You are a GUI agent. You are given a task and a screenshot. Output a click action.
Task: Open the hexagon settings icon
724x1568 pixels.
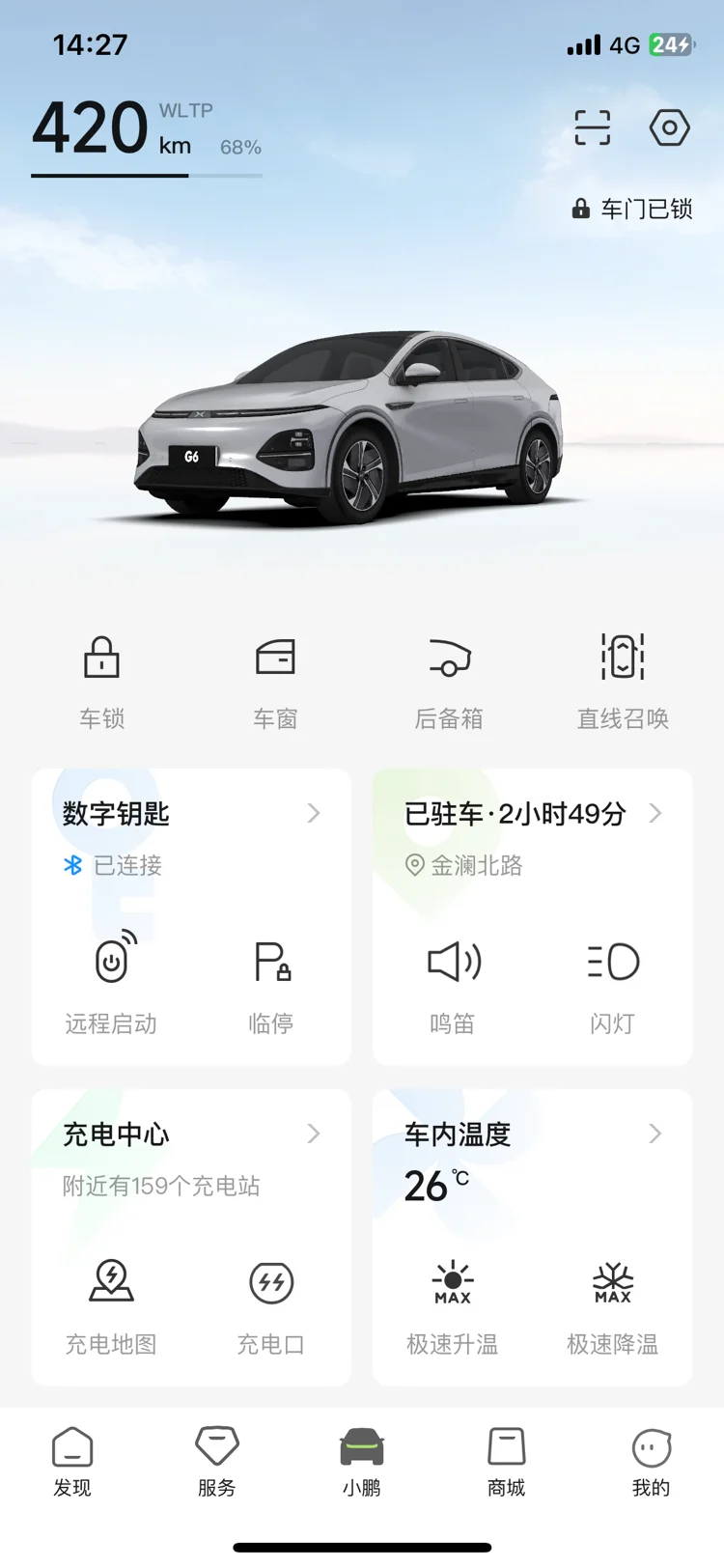pyautogui.click(x=669, y=127)
